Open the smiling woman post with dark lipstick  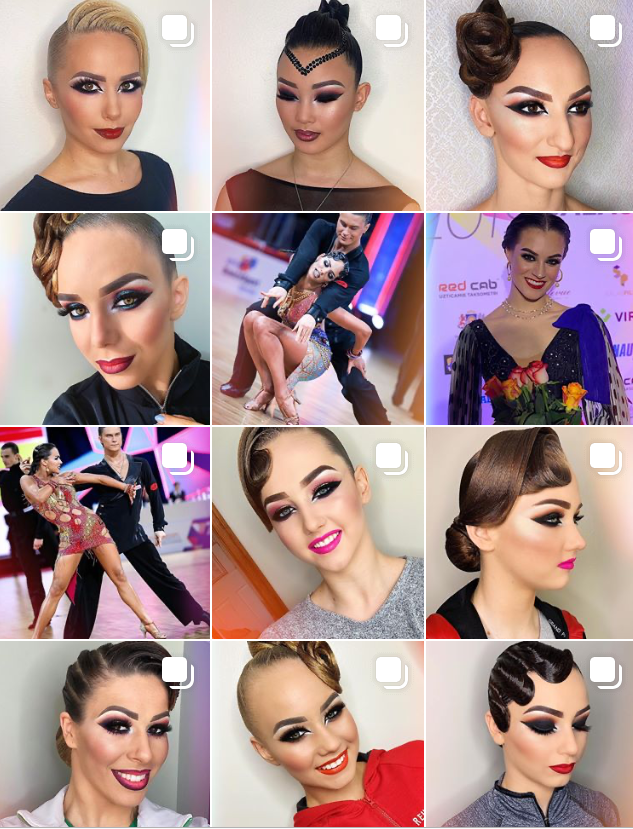point(104,734)
